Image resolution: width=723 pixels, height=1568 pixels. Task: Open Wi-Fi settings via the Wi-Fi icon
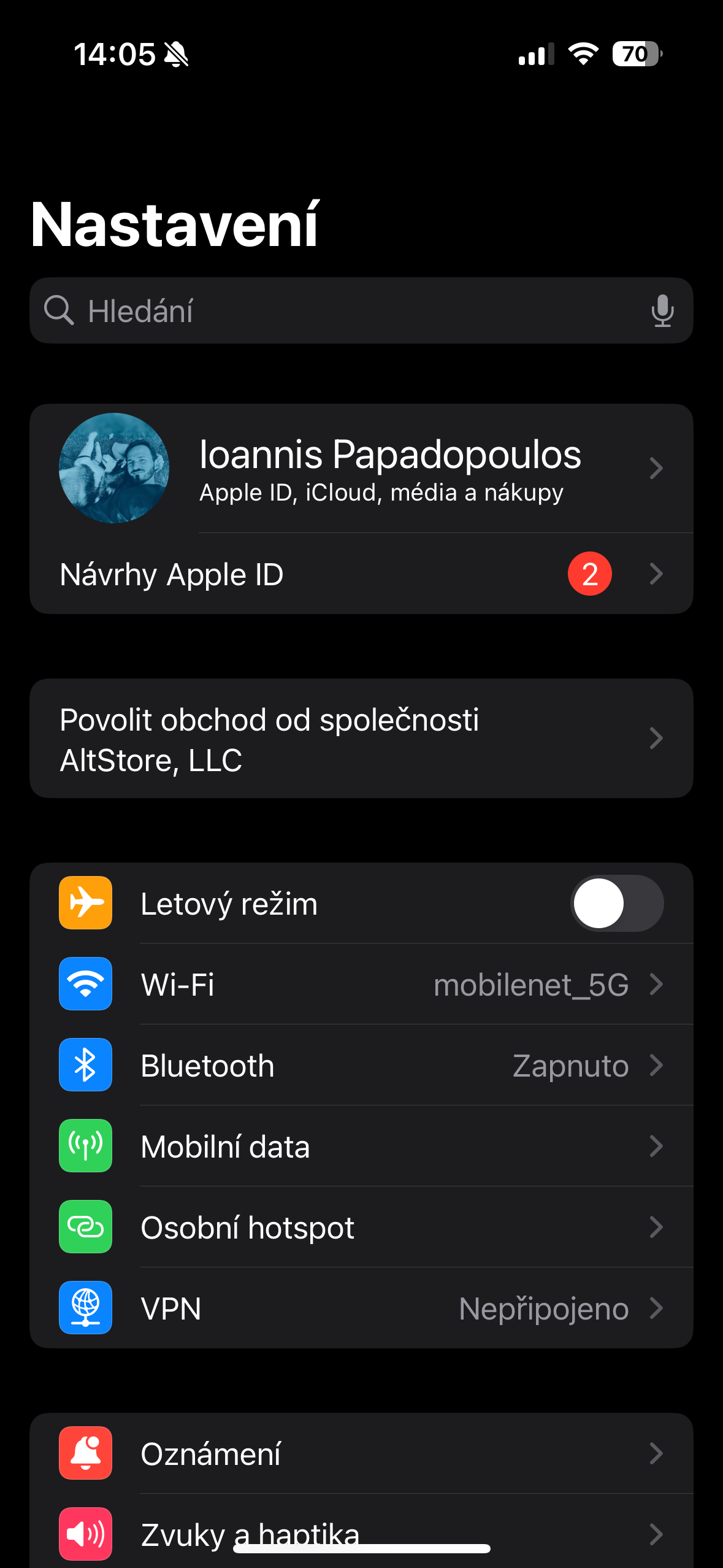tap(85, 983)
